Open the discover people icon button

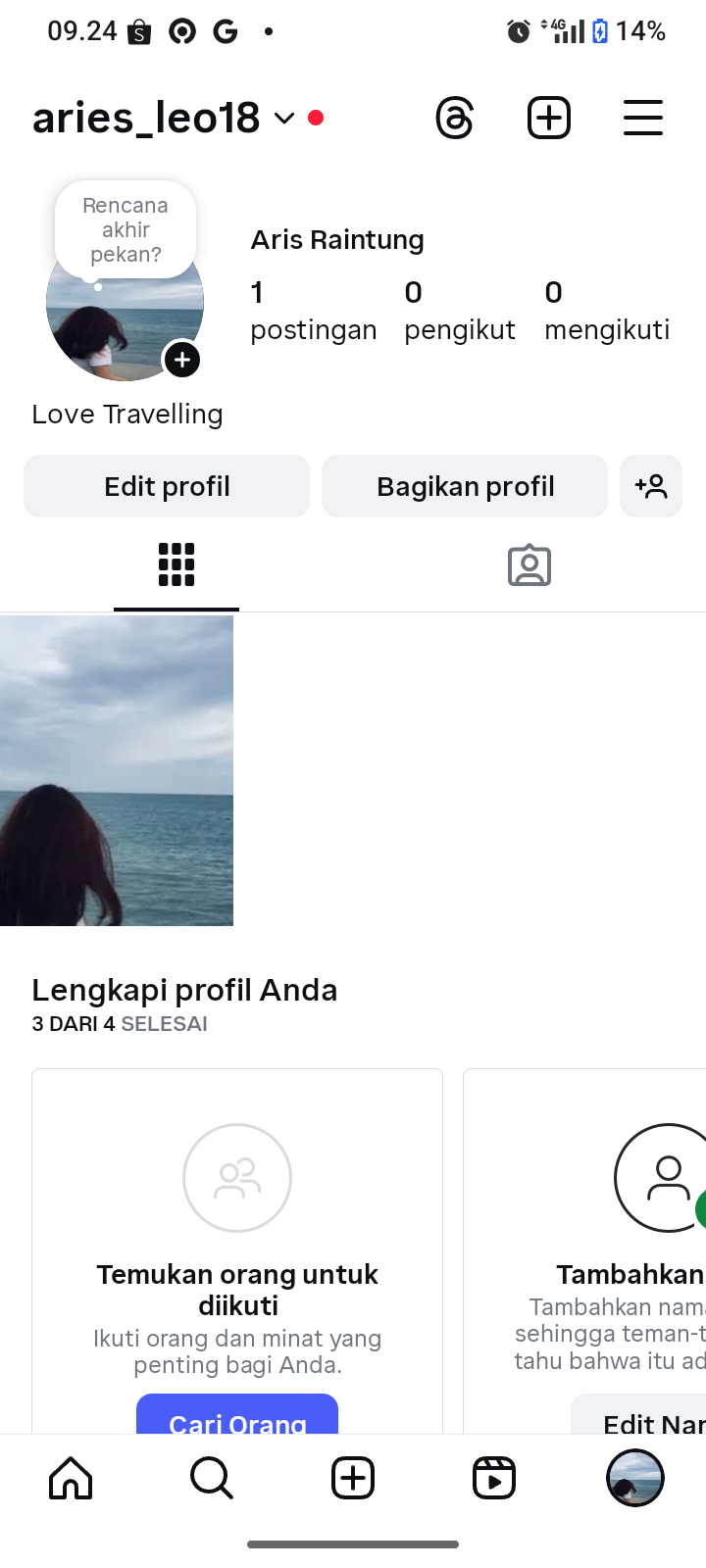pyautogui.click(x=651, y=486)
